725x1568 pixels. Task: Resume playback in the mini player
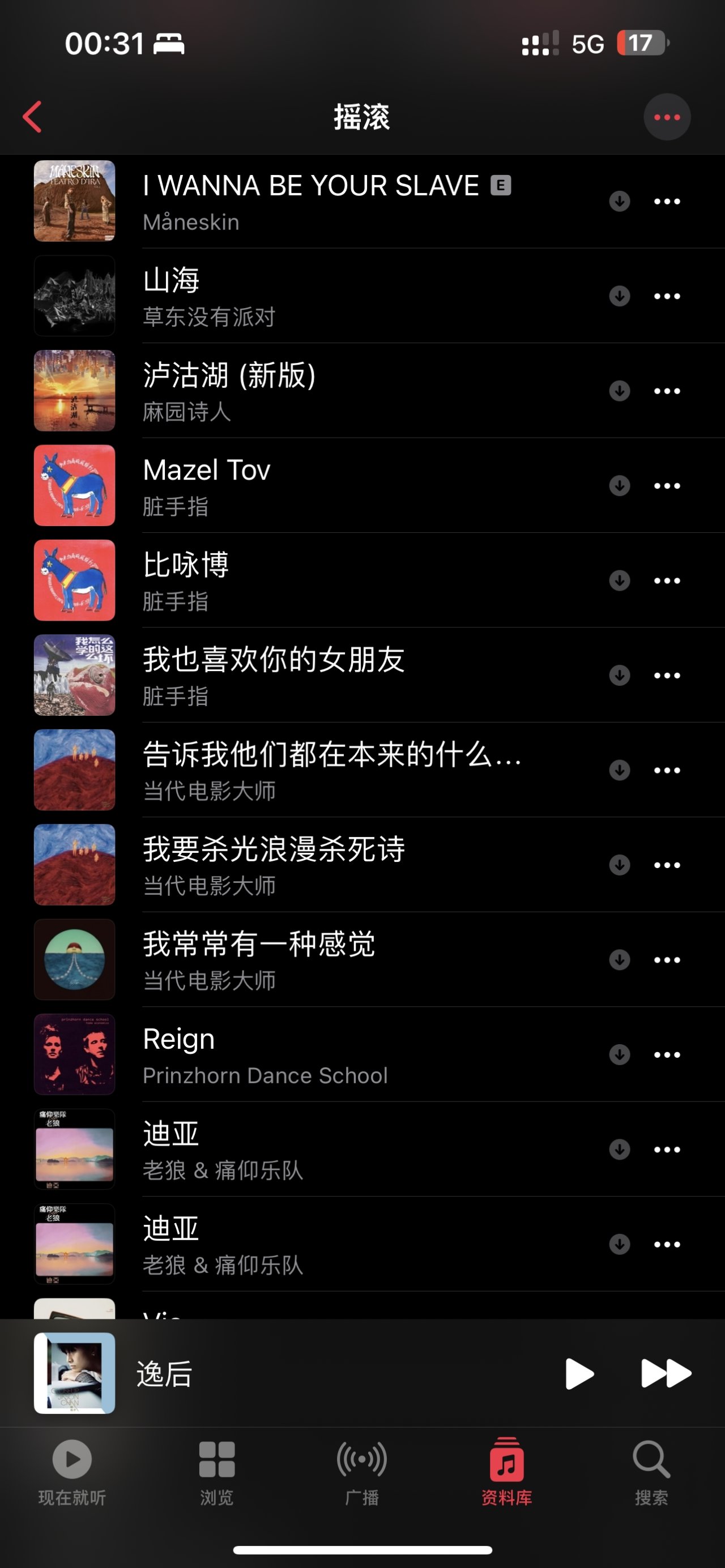pyautogui.click(x=578, y=1373)
